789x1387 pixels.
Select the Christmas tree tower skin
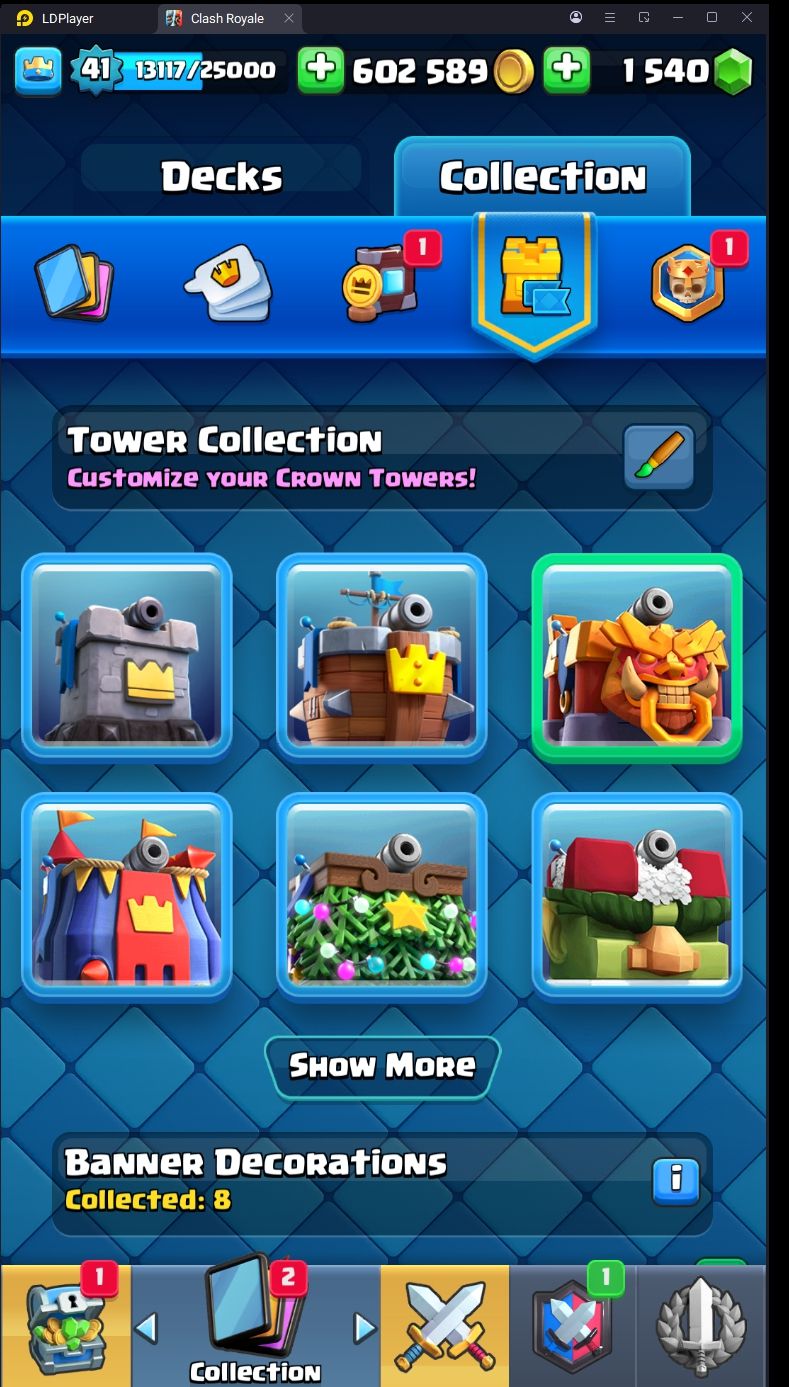381,896
